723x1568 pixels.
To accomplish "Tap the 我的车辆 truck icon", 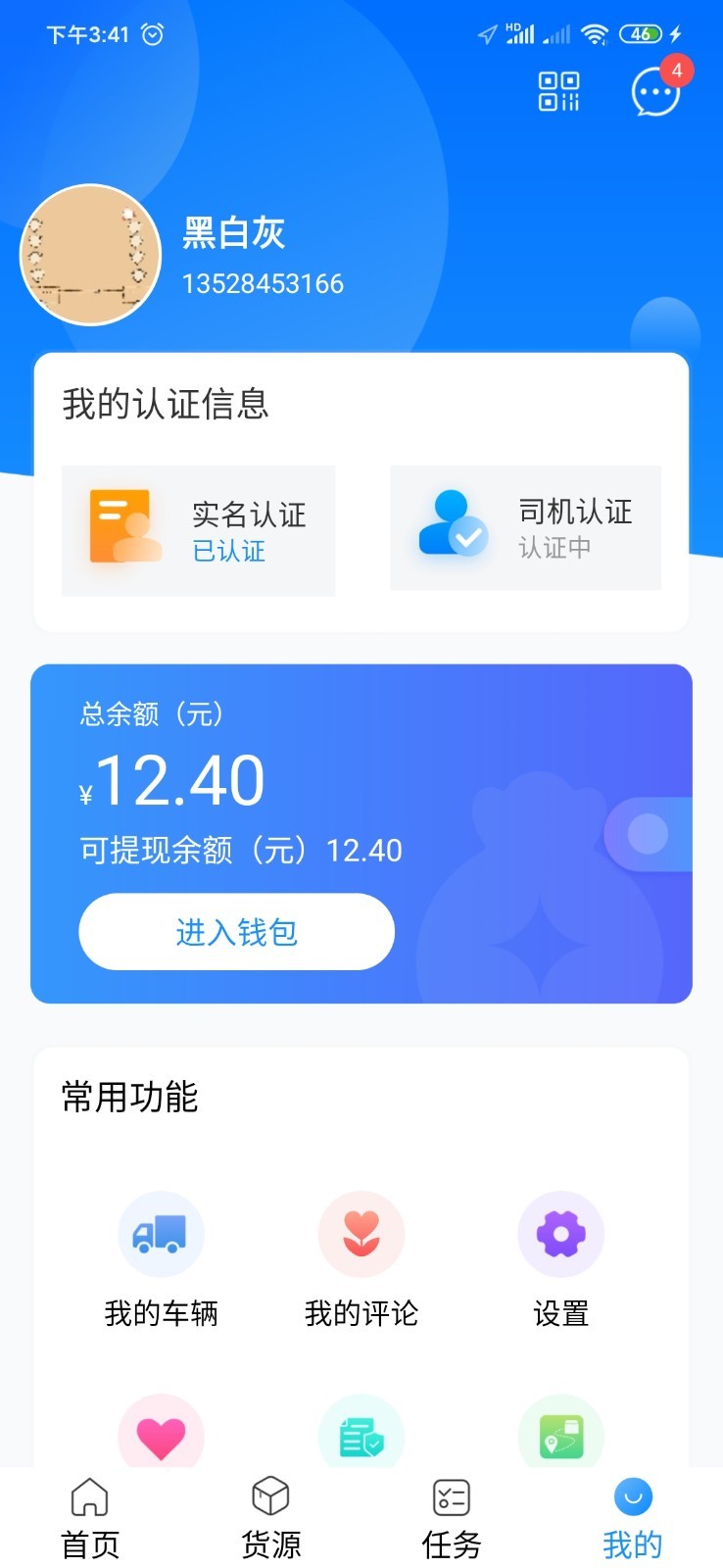I will 161,1234.
